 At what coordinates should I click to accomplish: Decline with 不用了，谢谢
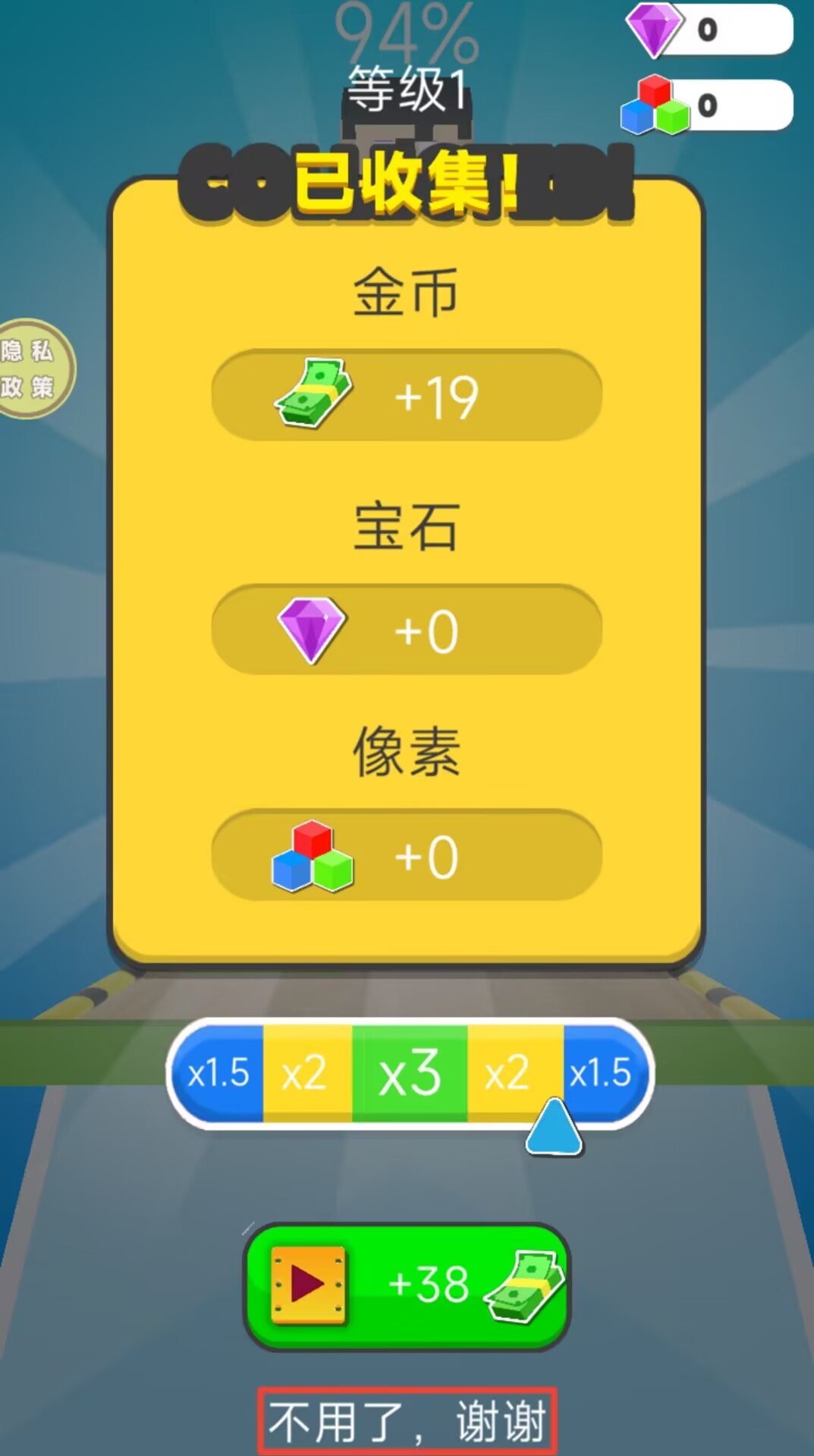[x=407, y=1421]
